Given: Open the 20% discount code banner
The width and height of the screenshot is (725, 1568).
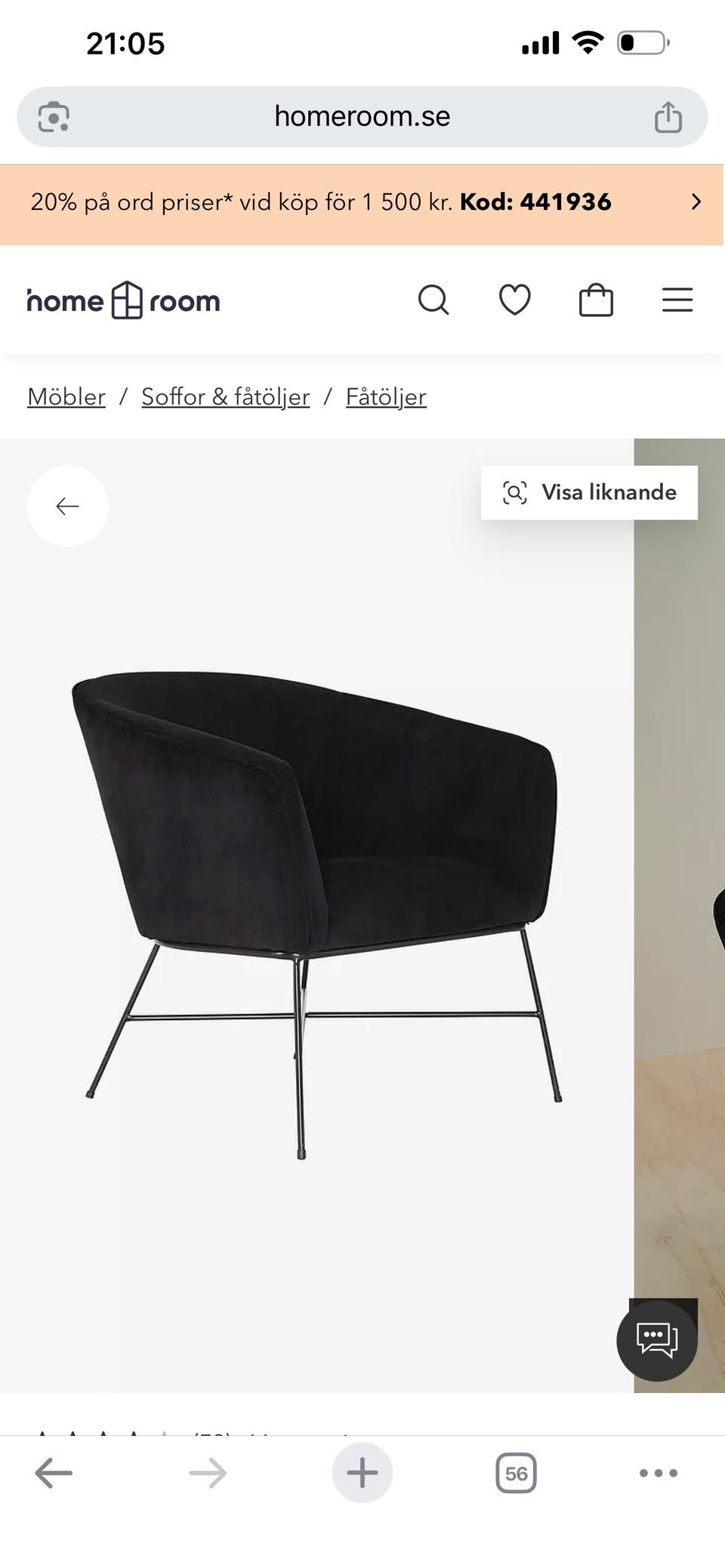Looking at the screenshot, I should click(x=362, y=202).
